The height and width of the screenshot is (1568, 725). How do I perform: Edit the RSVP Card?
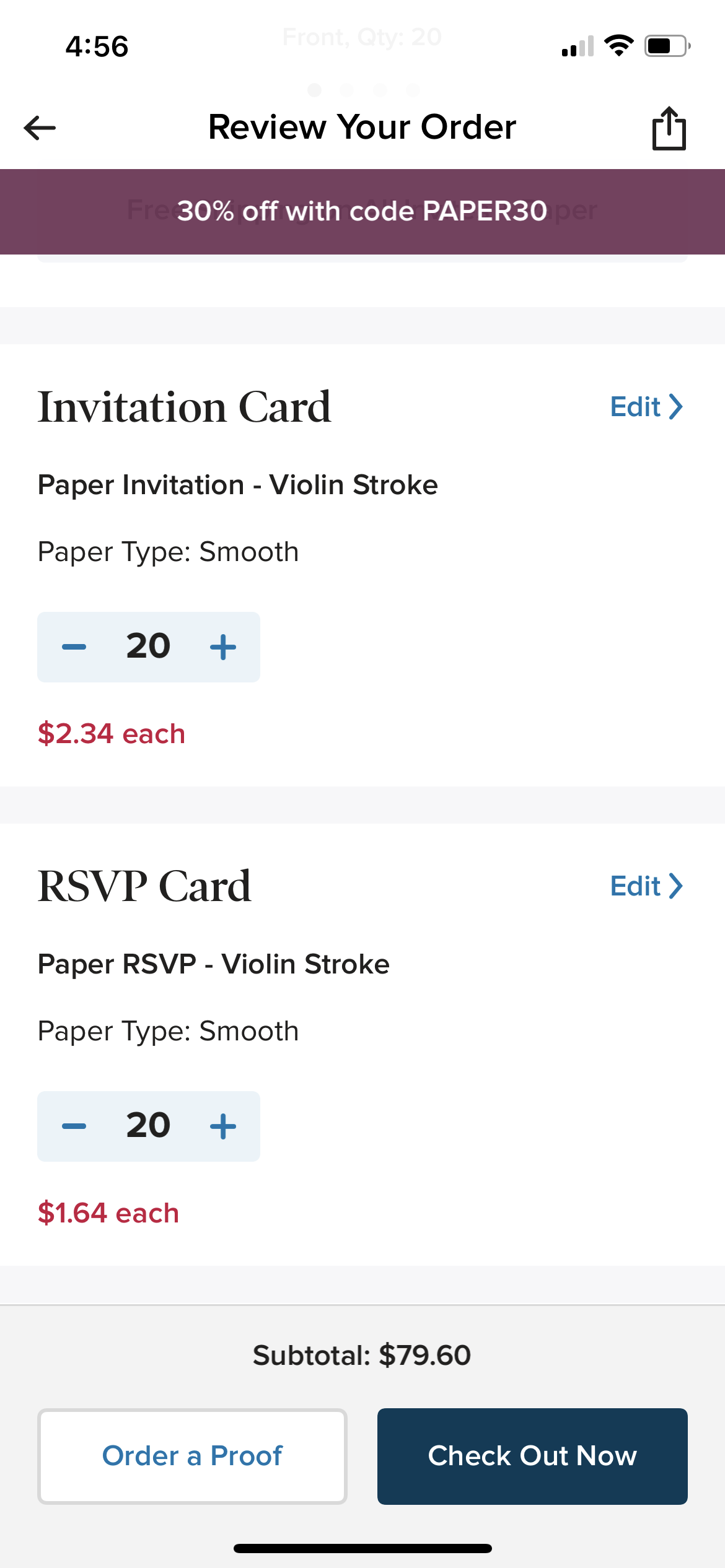click(x=646, y=886)
